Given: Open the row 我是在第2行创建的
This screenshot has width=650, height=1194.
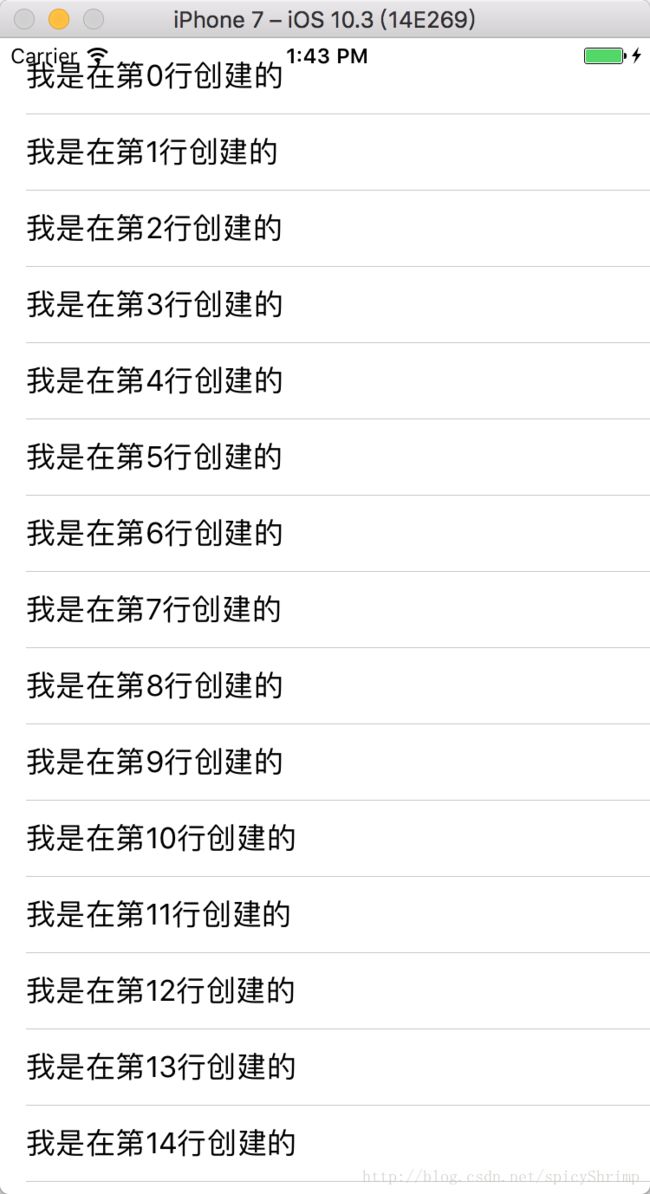Looking at the screenshot, I should click(325, 228).
